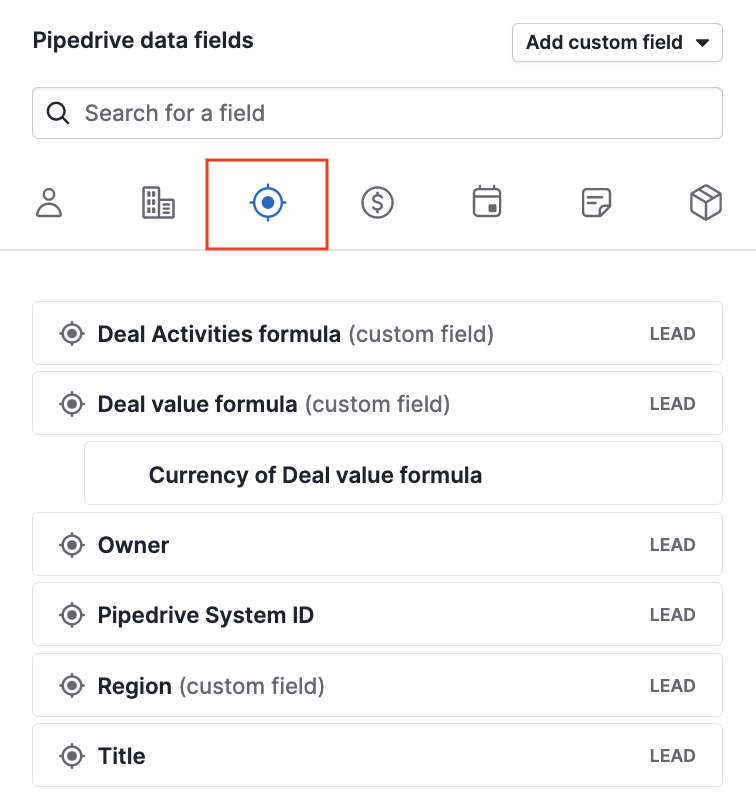Switch to the Deal dollar-sign fields icon
Viewport: 756px width, 800px height.
click(377, 202)
